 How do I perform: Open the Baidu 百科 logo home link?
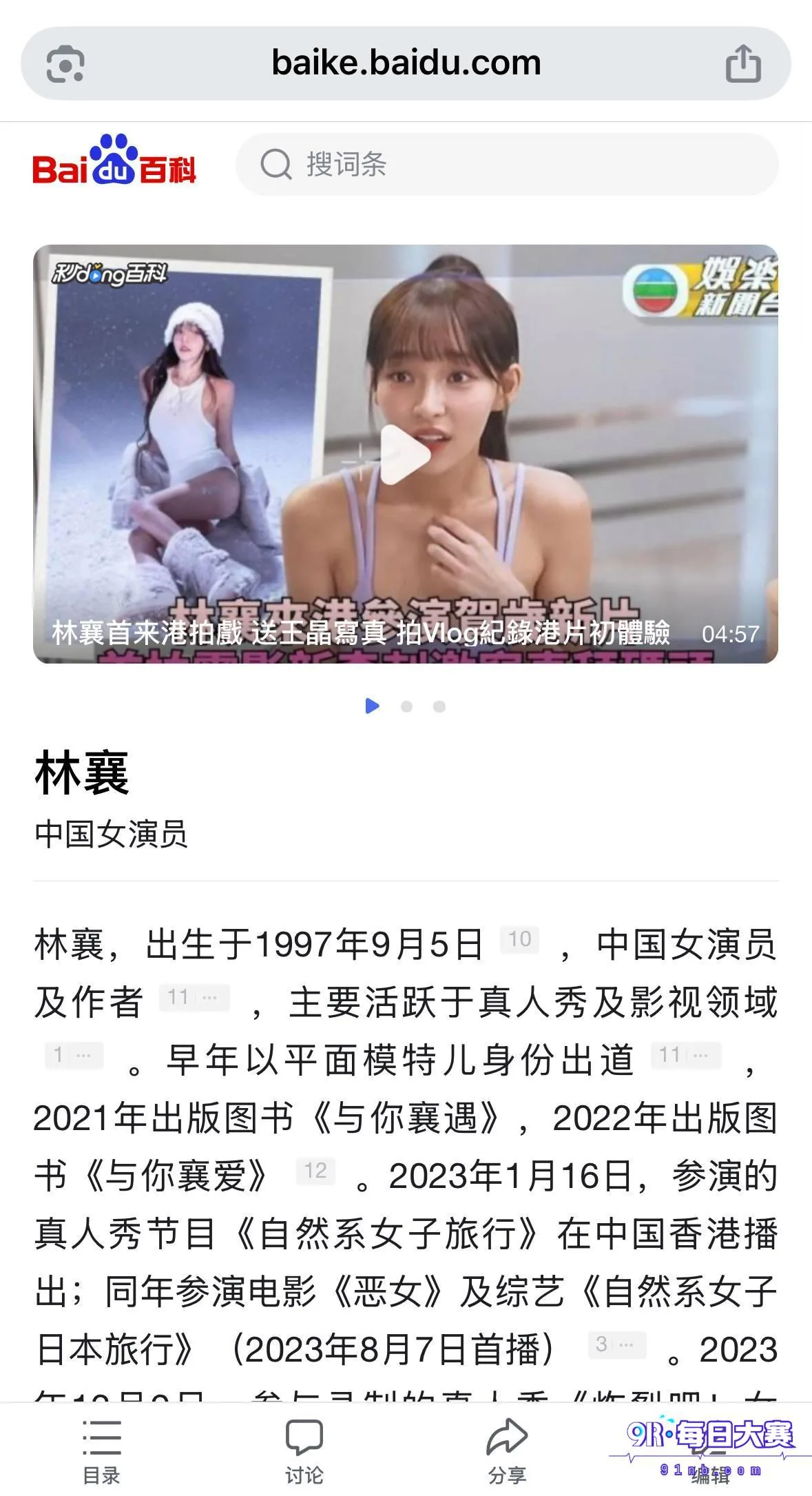[114, 160]
